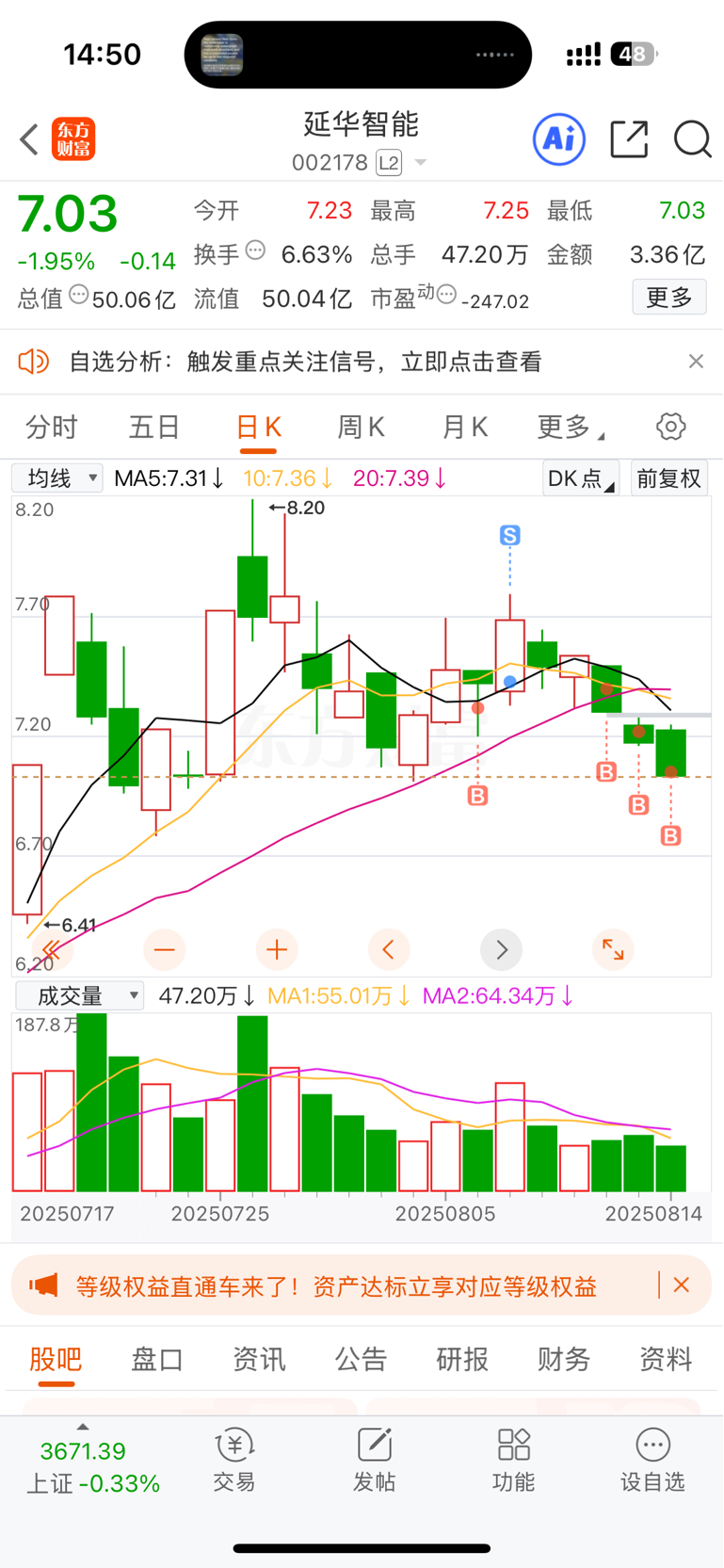This screenshot has width=724, height=1568.
Task: Tap 更多 to show more quote data
Action: tap(669, 298)
